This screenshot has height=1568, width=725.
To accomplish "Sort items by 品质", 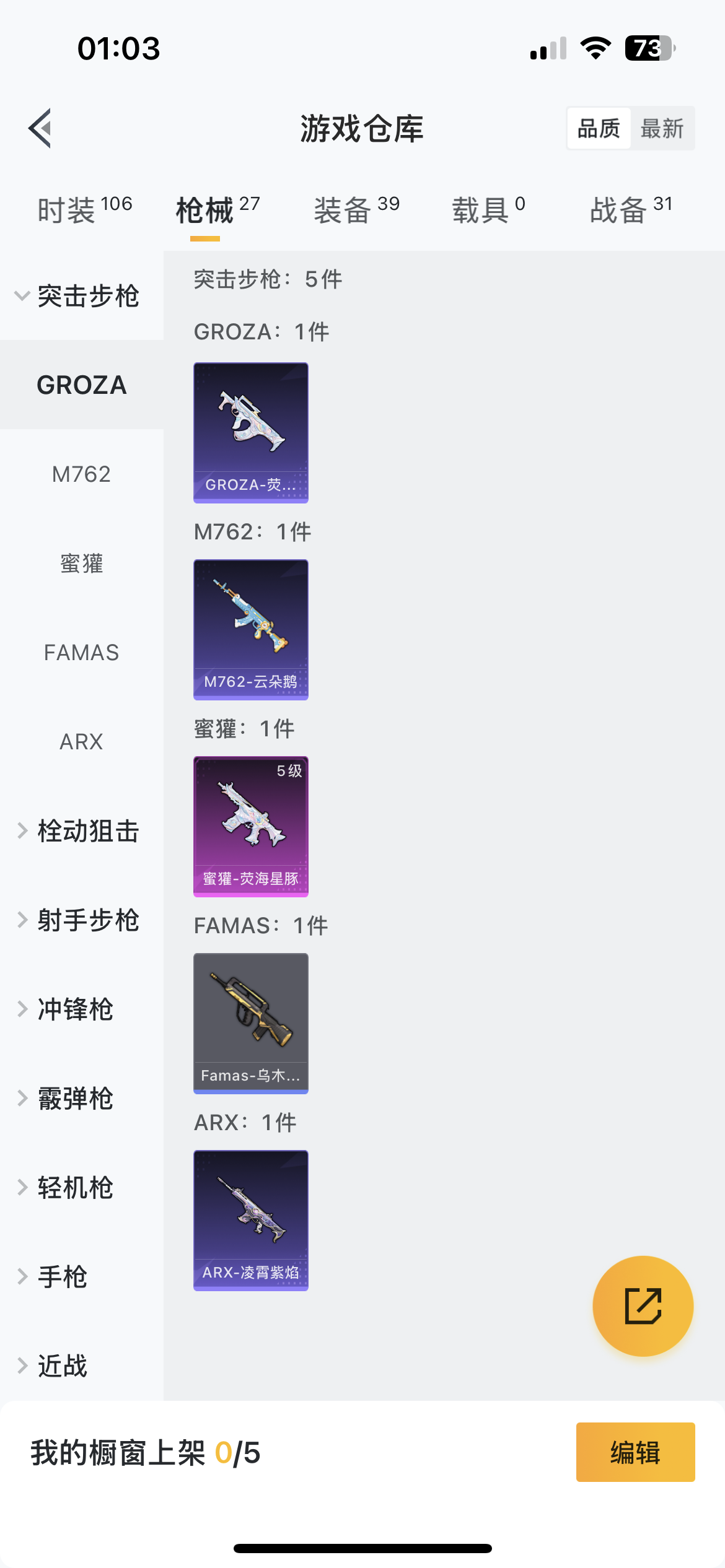I will 599,129.
